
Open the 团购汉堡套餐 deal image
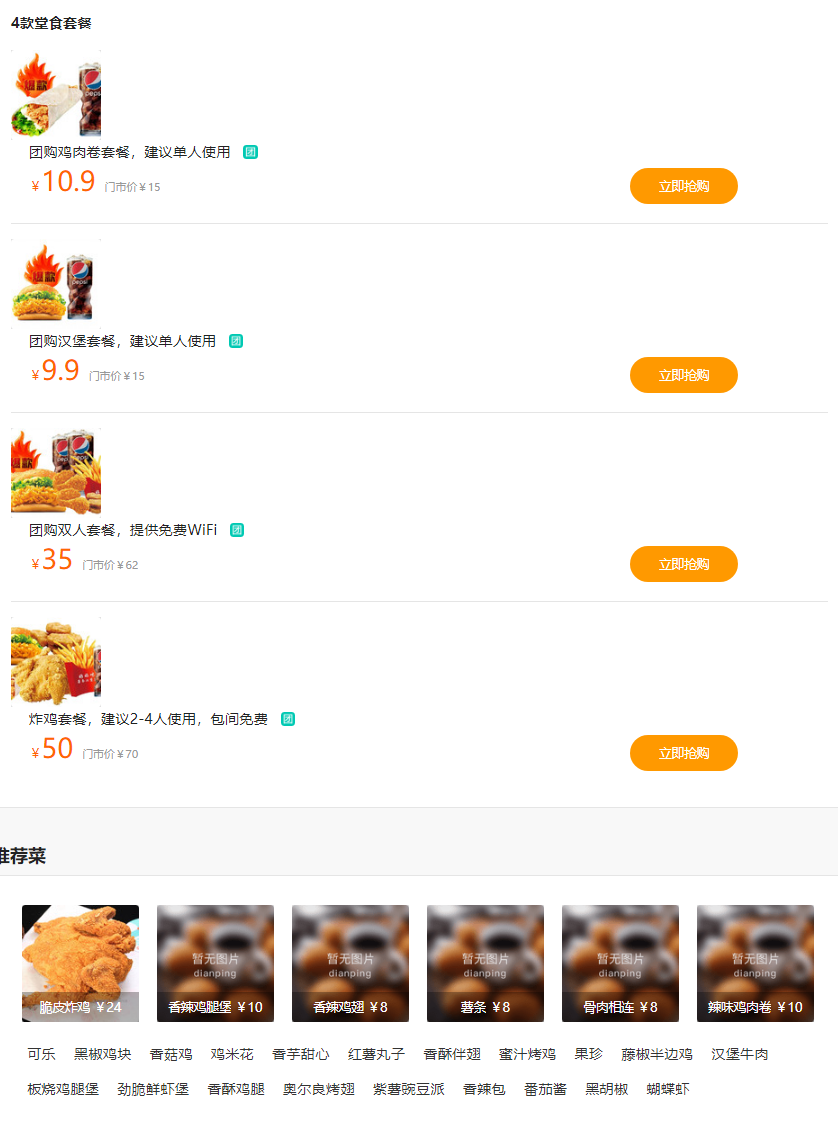pos(56,282)
